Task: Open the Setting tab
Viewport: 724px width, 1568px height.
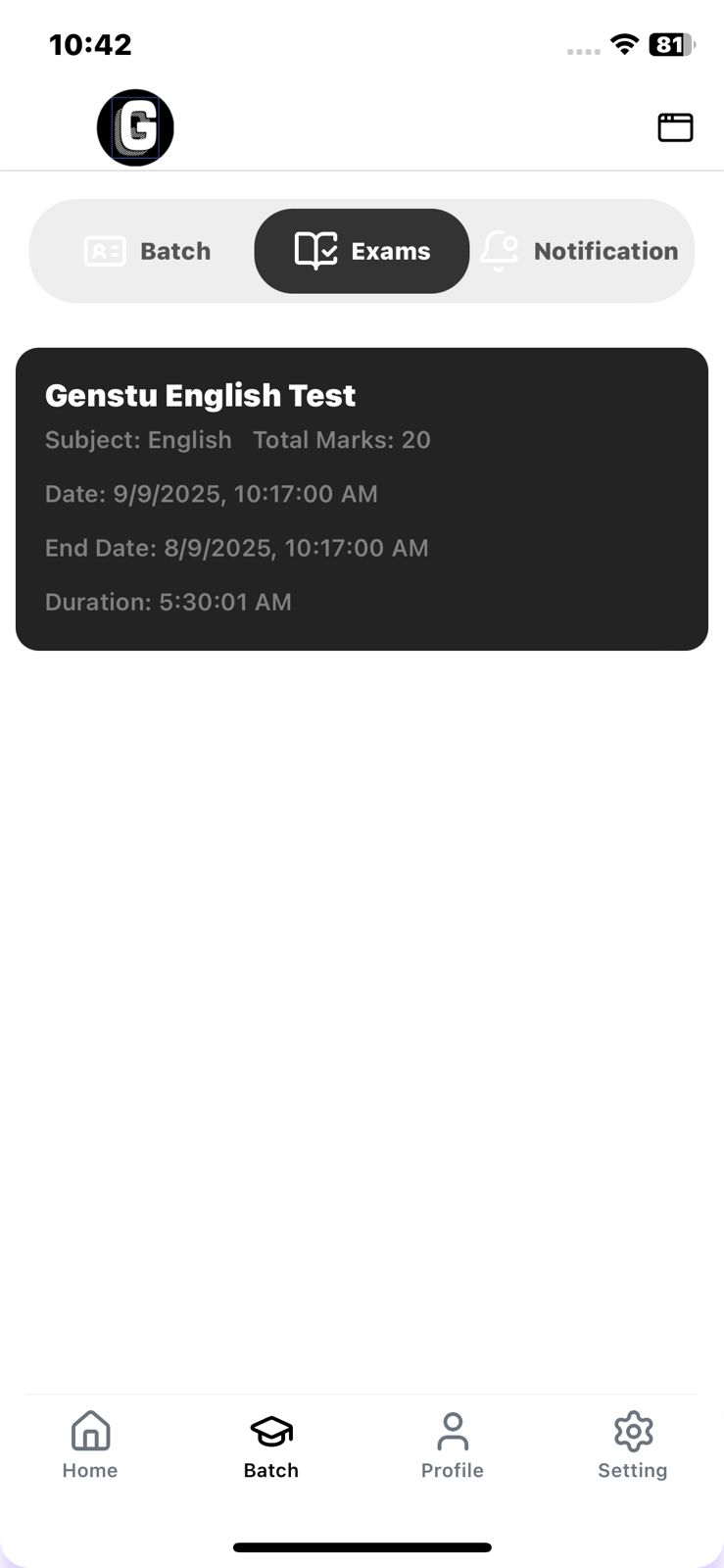Action: pos(633,1445)
